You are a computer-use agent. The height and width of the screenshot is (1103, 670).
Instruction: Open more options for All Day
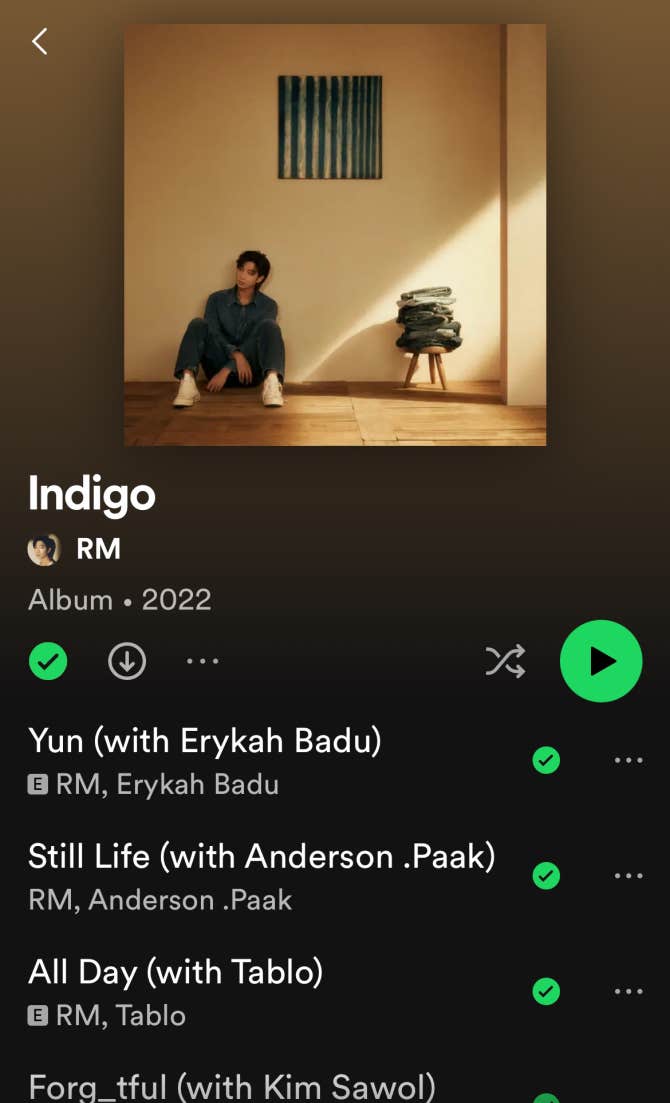click(628, 991)
